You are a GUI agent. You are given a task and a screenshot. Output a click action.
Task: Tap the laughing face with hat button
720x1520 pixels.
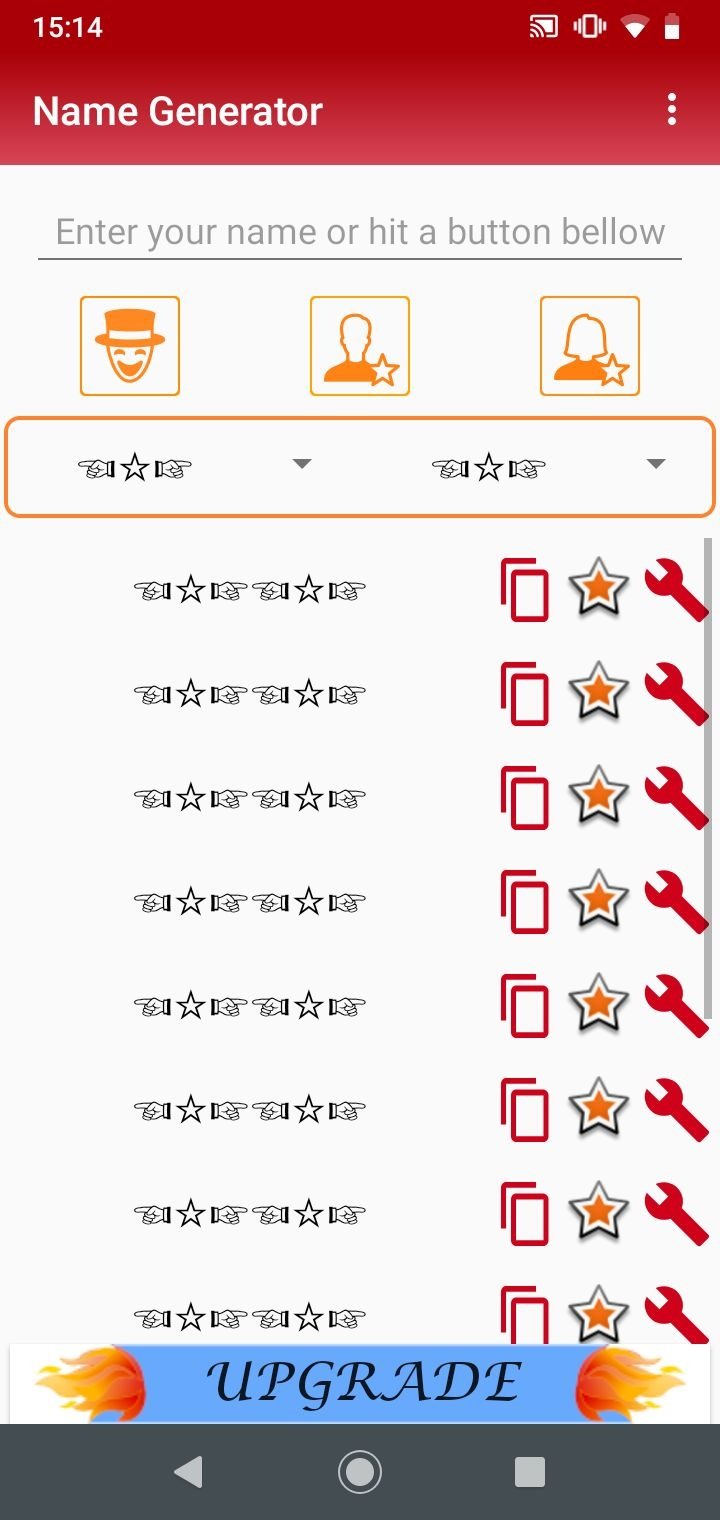130,346
